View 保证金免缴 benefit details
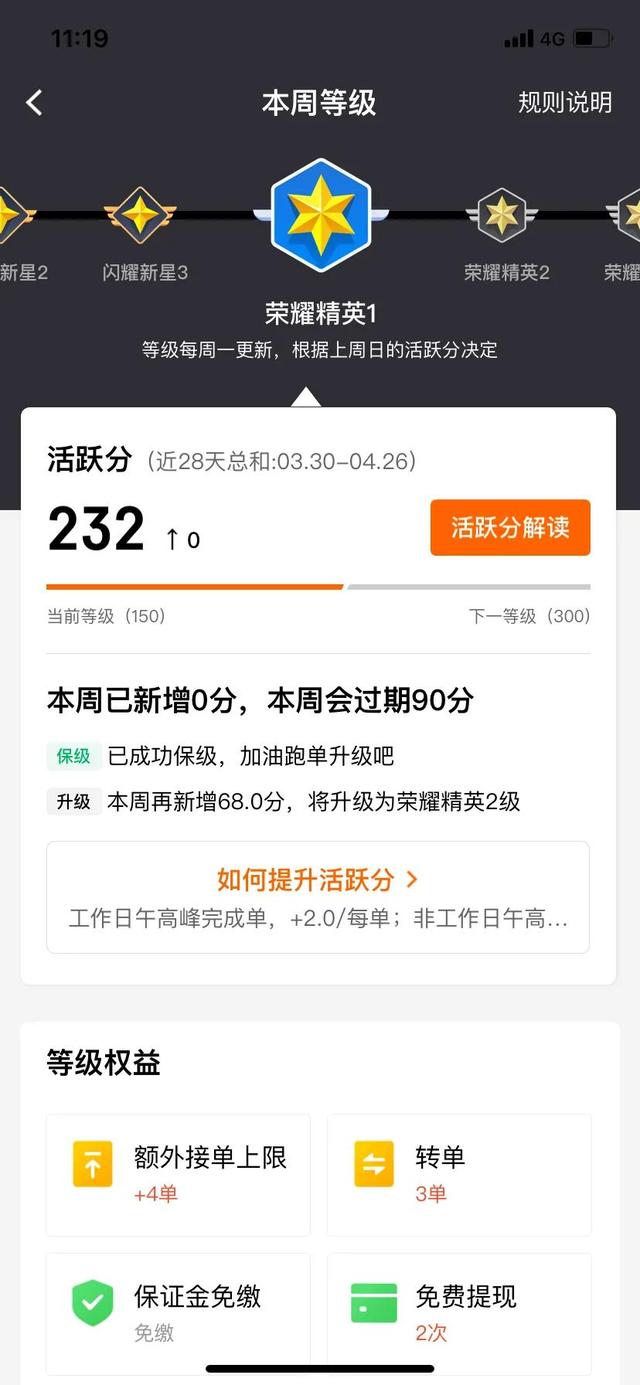The height and width of the screenshot is (1385, 640). pyautogui.click(x=178, y=1312)
